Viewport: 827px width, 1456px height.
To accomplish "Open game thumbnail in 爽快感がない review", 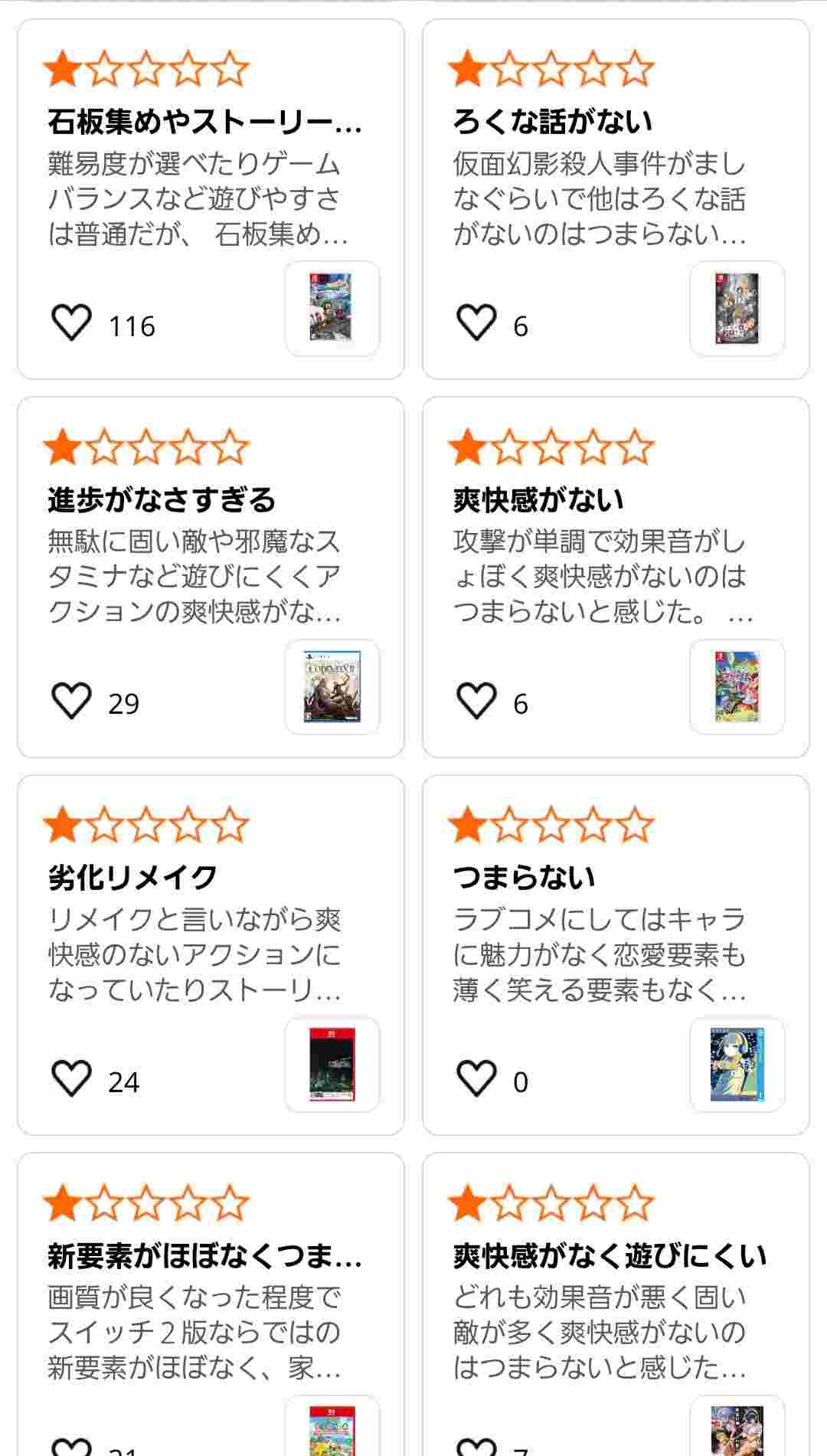I will click(x=737, y=686).
